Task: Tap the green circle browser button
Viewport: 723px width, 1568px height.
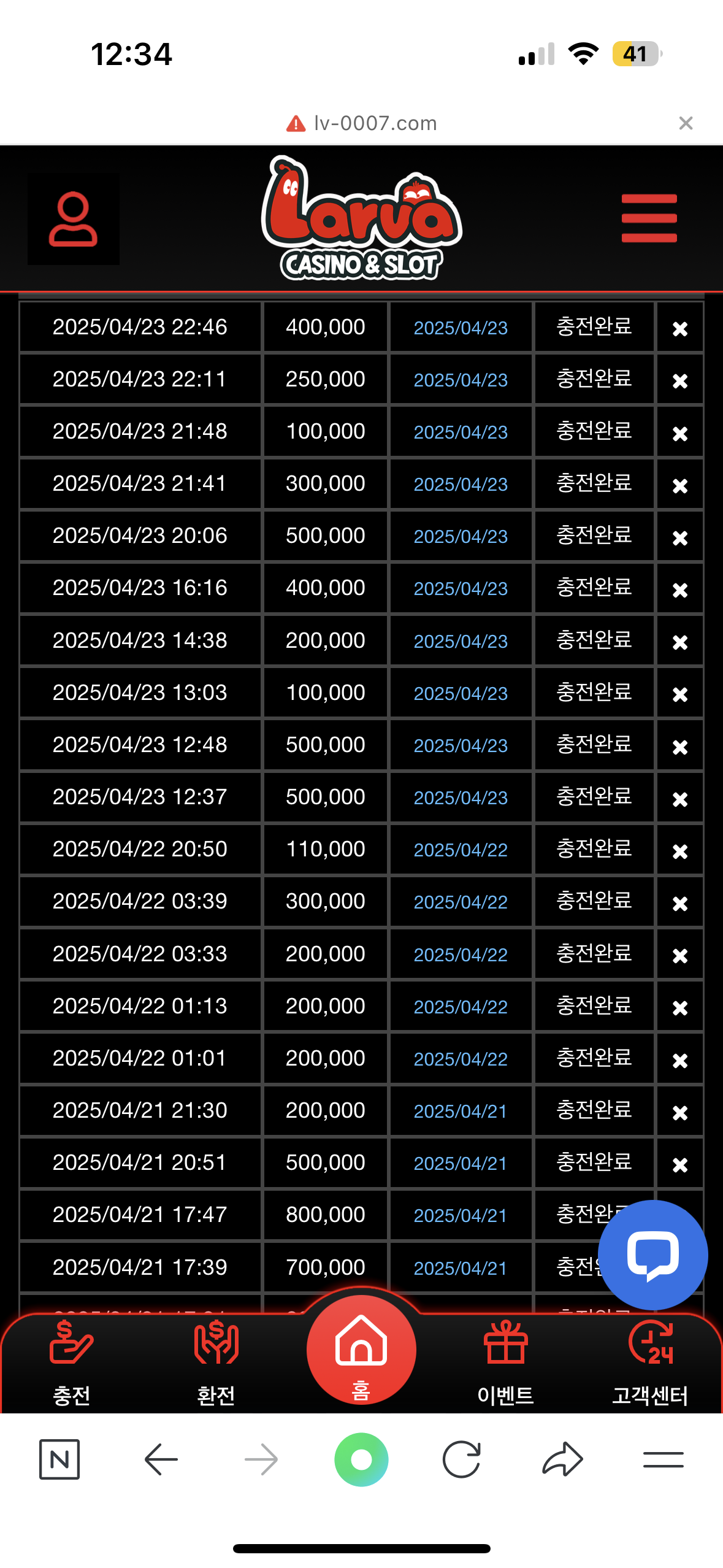Action: [361, 1459]
